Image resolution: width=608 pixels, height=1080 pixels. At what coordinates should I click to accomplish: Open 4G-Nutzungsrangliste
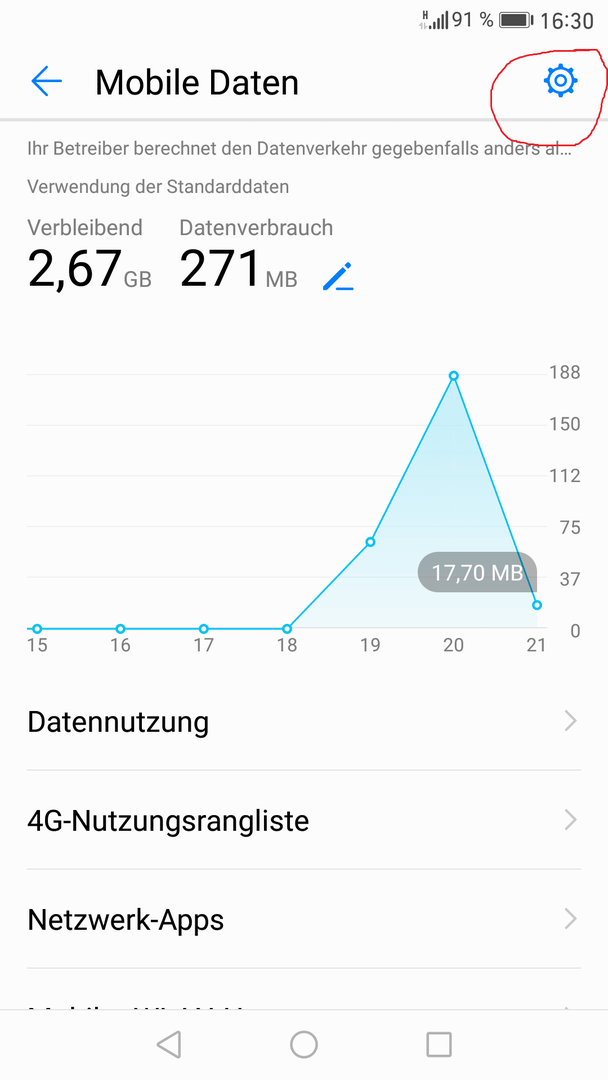point(304,820)
